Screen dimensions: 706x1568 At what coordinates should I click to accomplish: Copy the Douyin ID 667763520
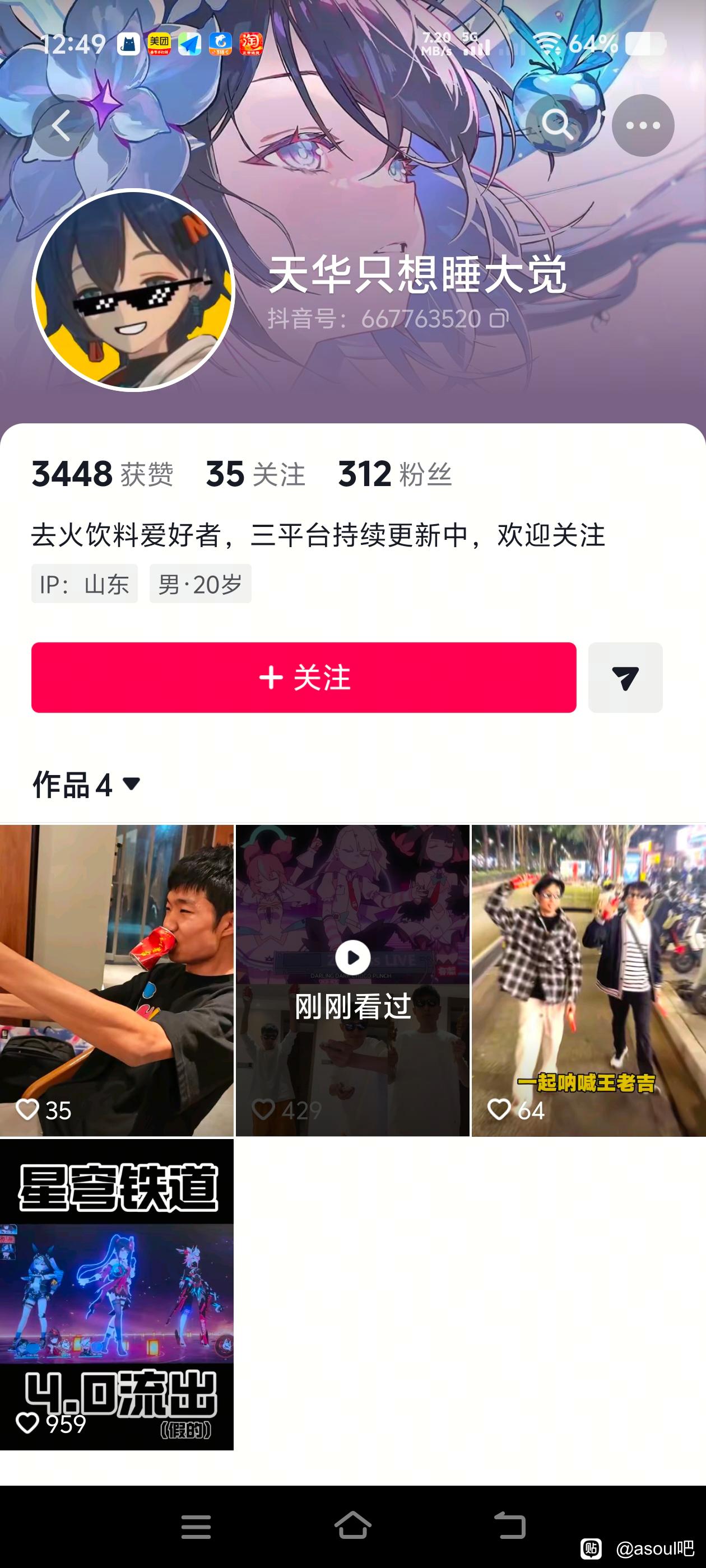[498, 318]
